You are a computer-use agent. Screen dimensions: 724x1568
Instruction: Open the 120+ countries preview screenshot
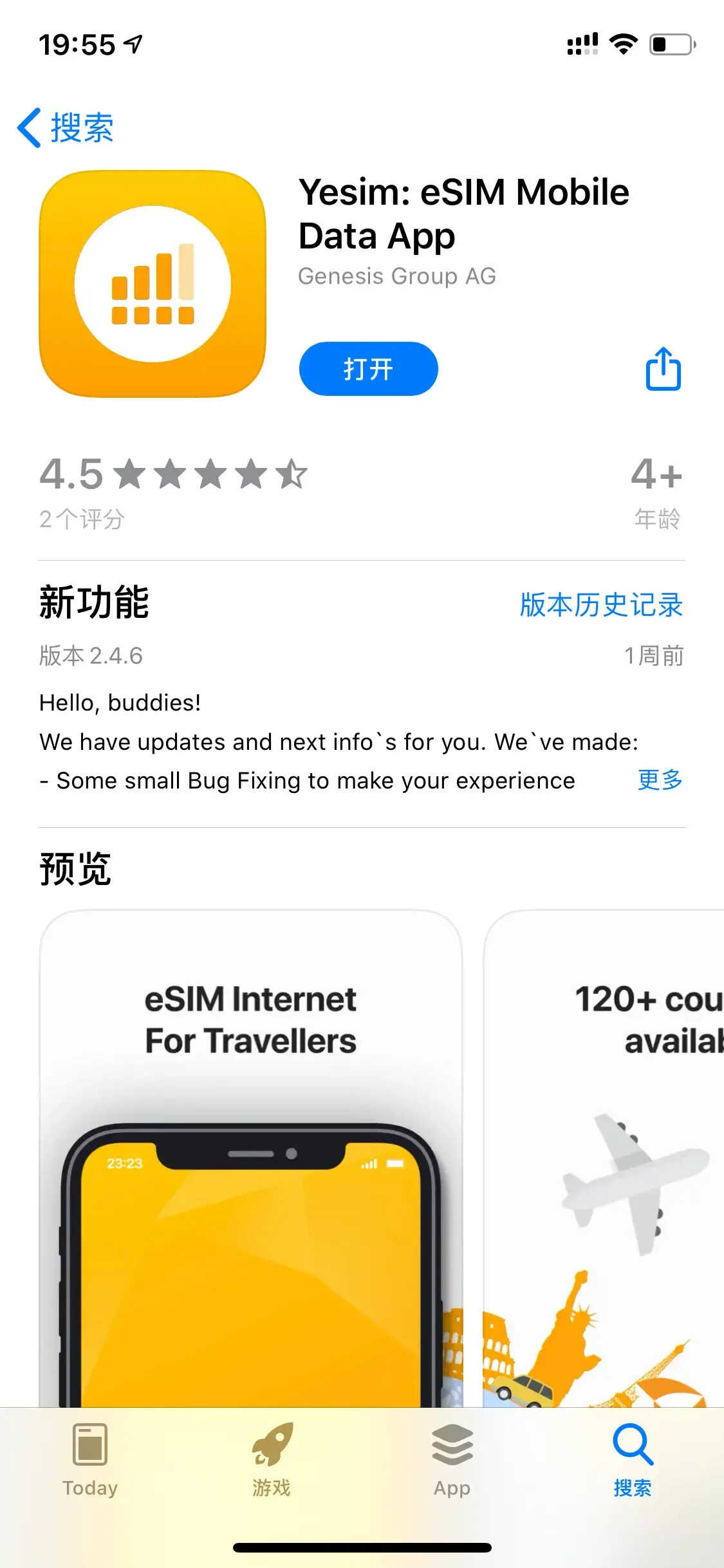tap(605, 1159)
